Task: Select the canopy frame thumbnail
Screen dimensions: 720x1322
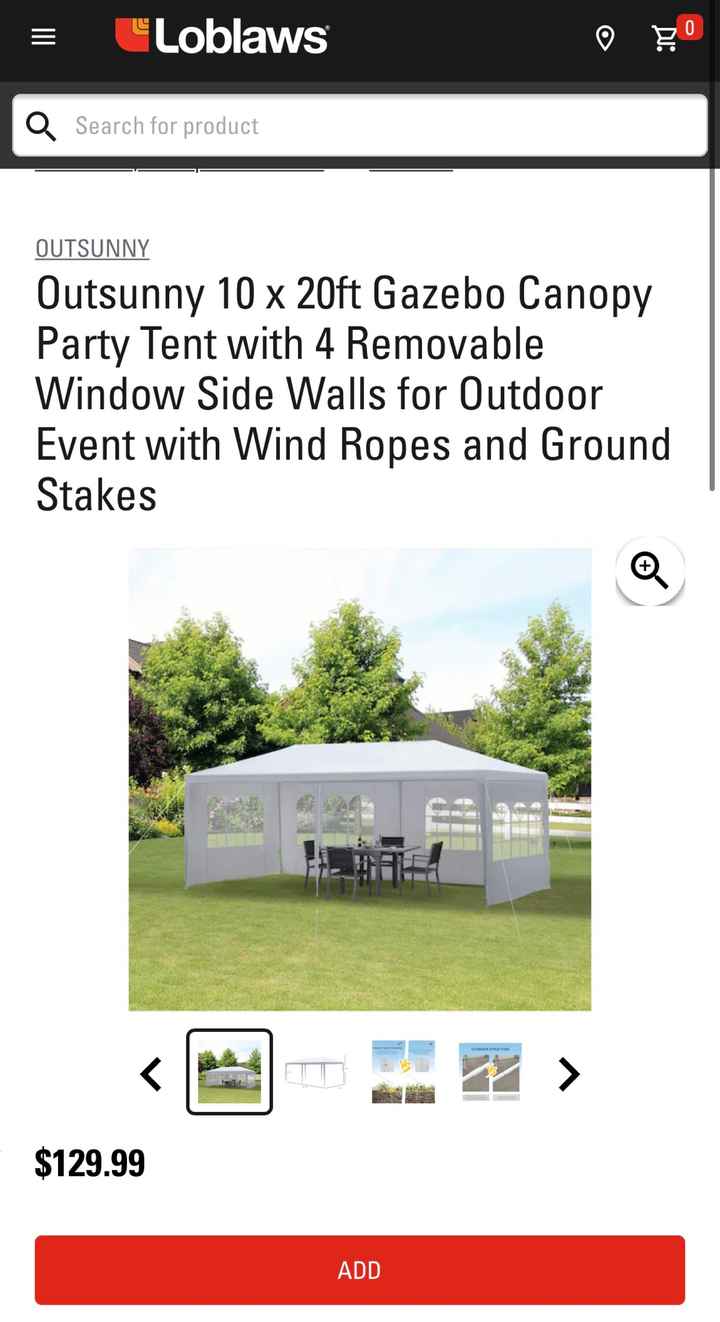Action: coord(317,1071)
